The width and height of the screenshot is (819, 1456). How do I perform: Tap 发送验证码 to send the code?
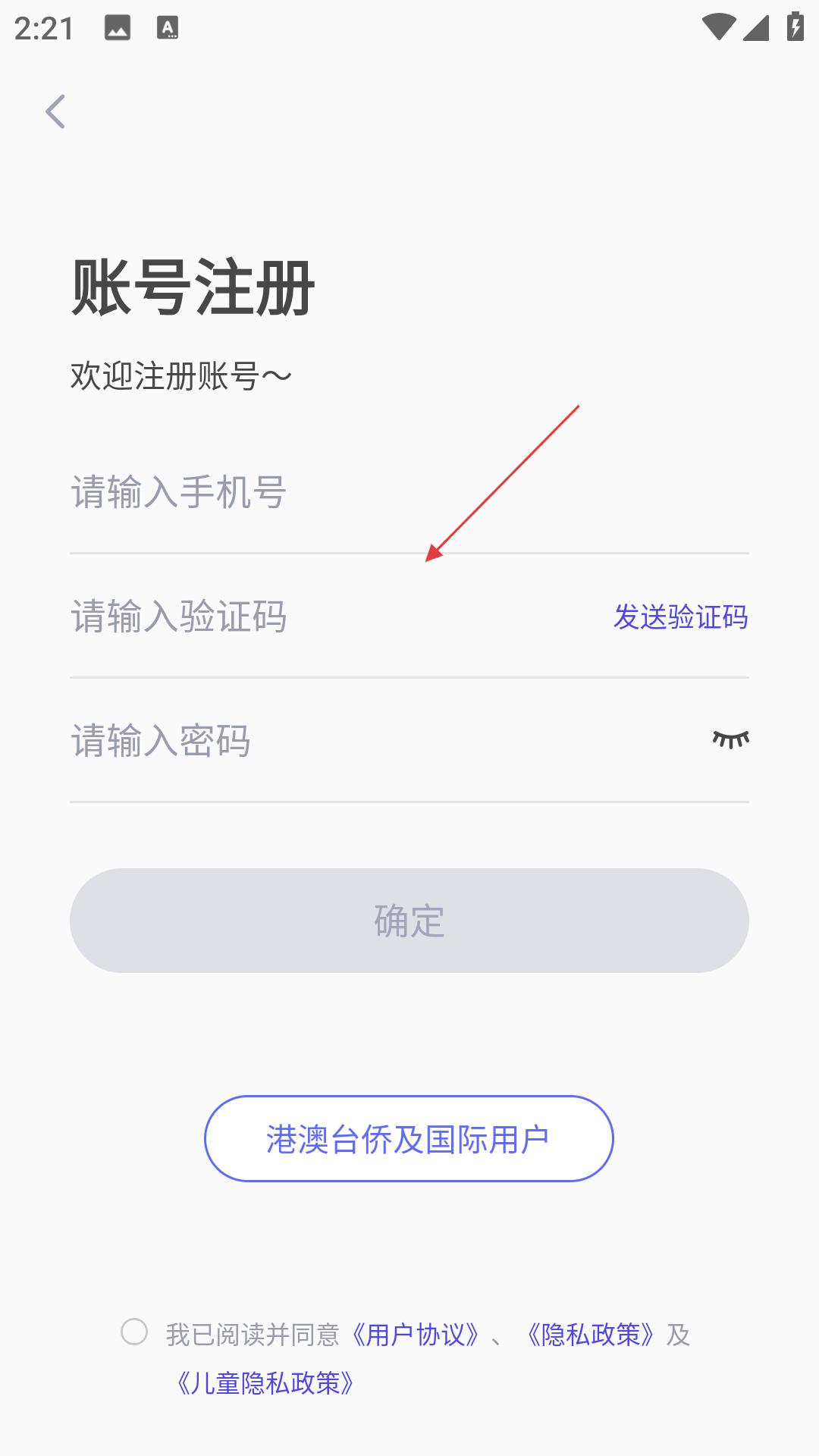(680, 617)
